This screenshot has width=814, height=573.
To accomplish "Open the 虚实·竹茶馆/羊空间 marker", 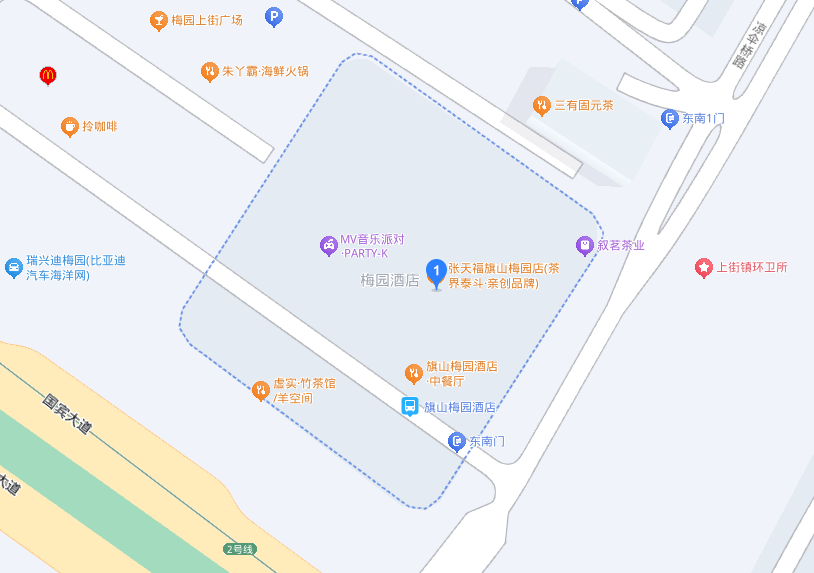I will pyautogui.click(x=260, y=390).
